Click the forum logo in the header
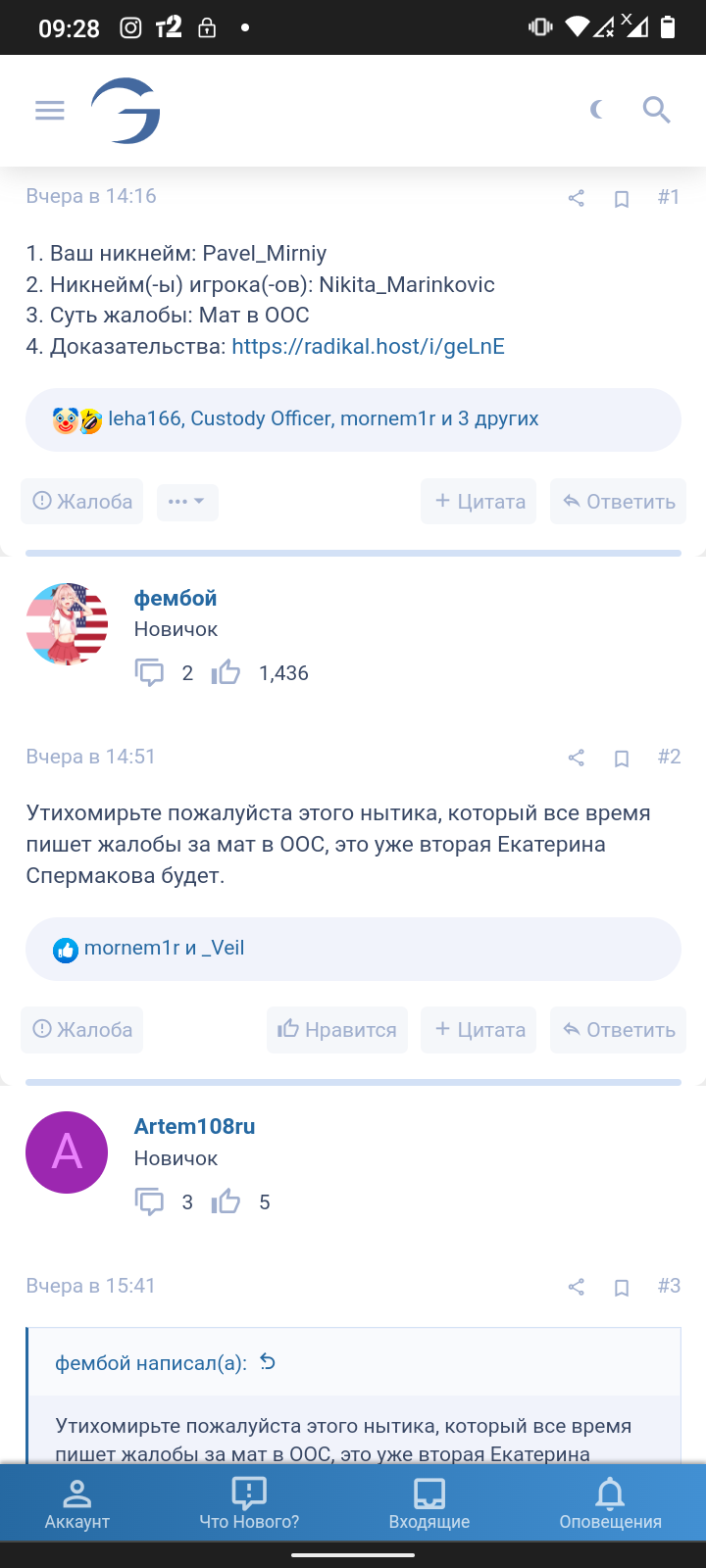Image resolution: width=706 pixels, height=1568 pixels. tap(127, 110)
